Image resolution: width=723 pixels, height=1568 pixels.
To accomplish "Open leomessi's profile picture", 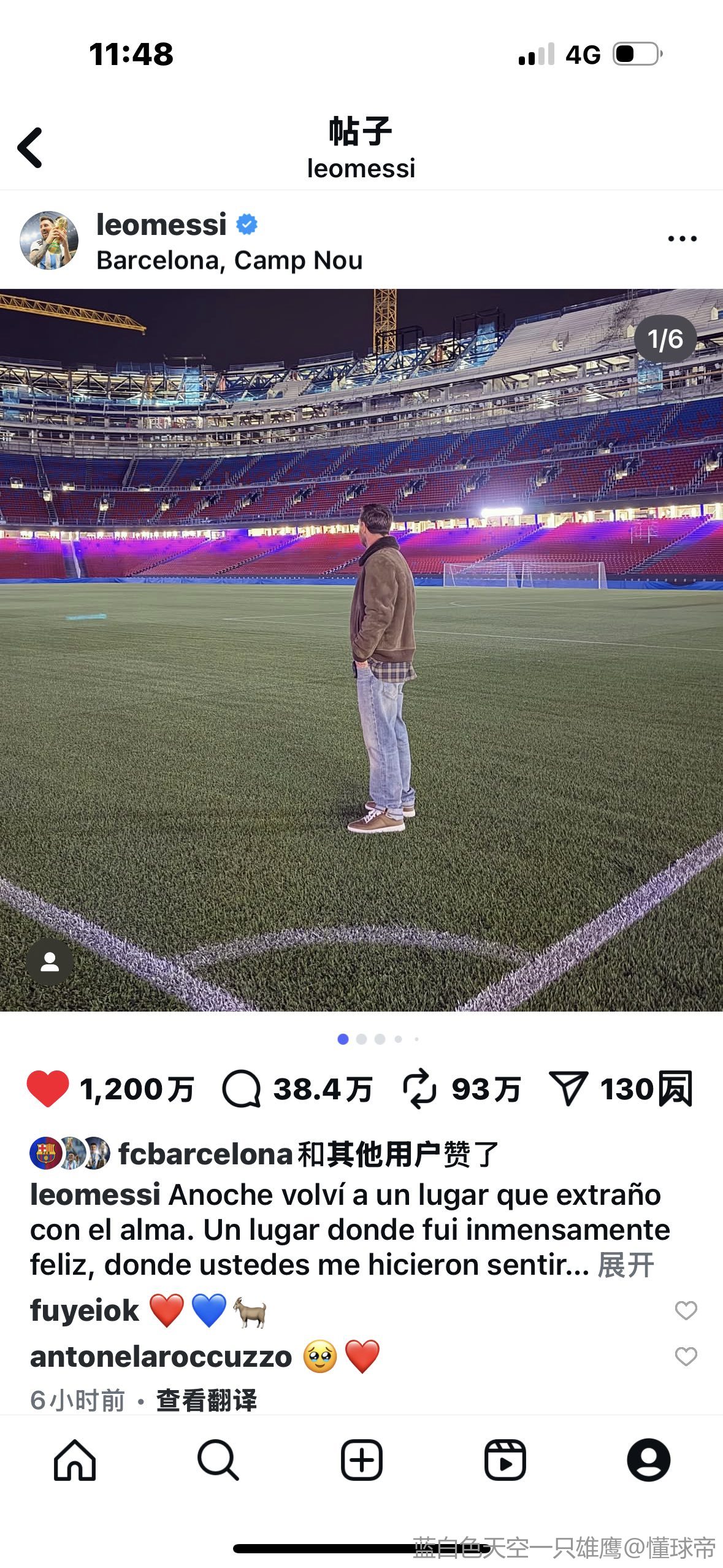I will (49, 241).
